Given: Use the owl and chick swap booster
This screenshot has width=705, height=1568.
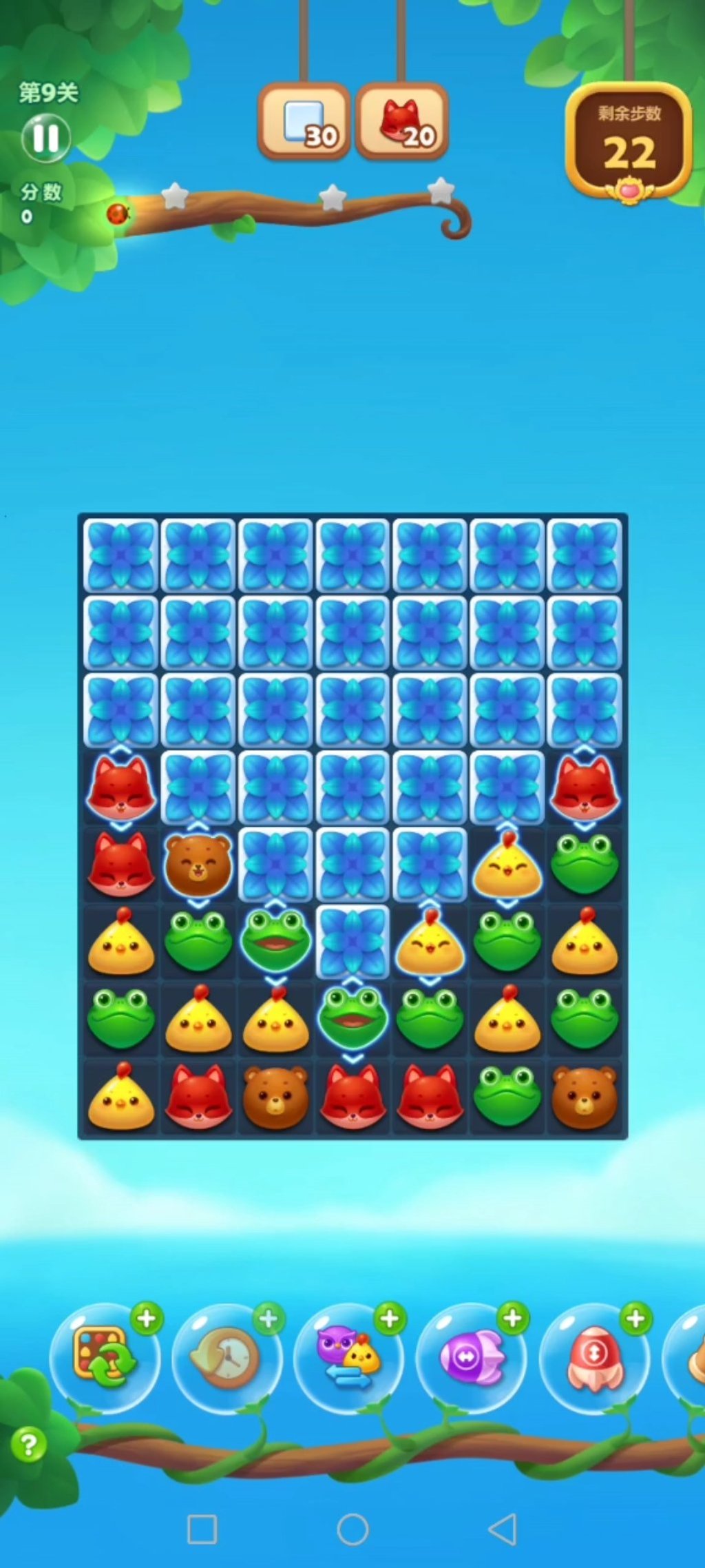Looking at the screenshot, I should click(349, 1357).
